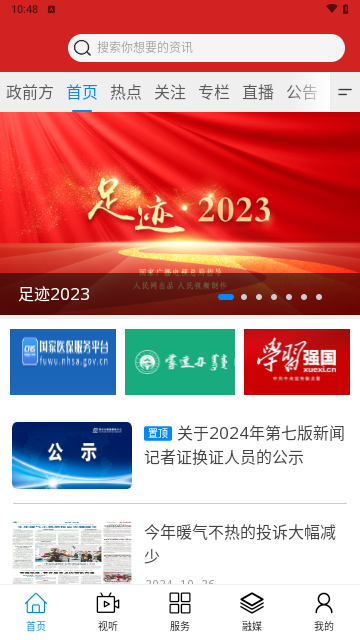This screenshot has height=640, width=360.
Task: Read the pinned 2024年第七版新闻记者证 notice
Action: click(180, 455)
